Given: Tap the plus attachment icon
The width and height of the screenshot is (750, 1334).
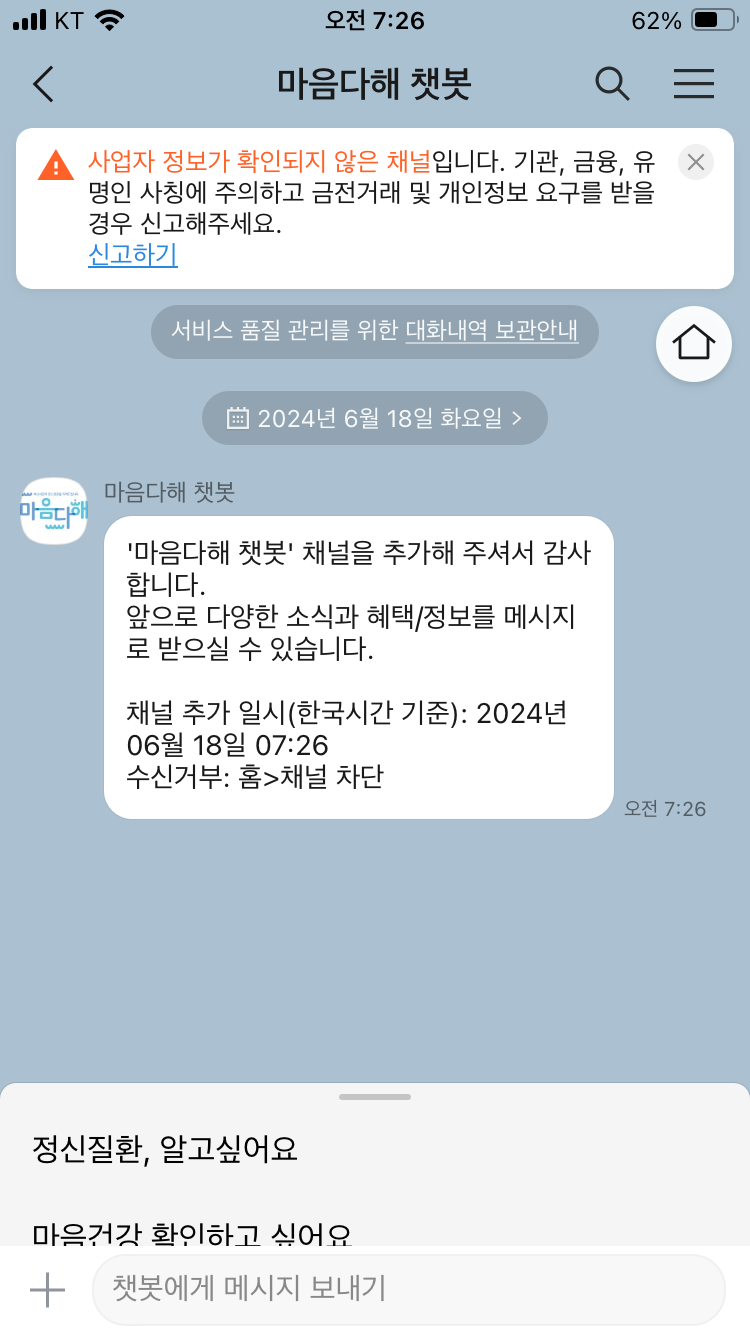Looking at the screenshot, I should coord(47,1290).
